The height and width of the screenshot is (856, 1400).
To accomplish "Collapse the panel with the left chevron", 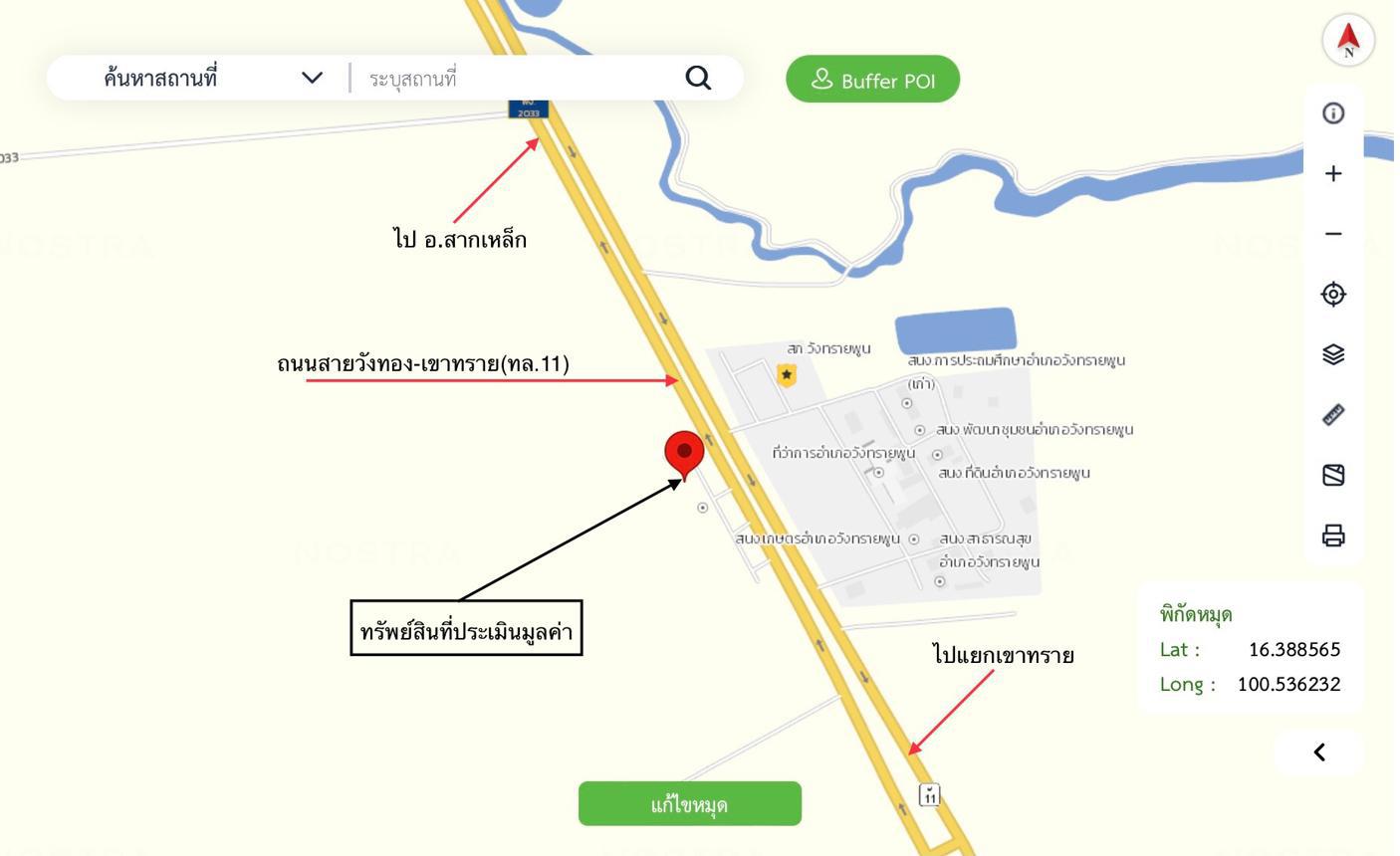I will (1319, 752).
